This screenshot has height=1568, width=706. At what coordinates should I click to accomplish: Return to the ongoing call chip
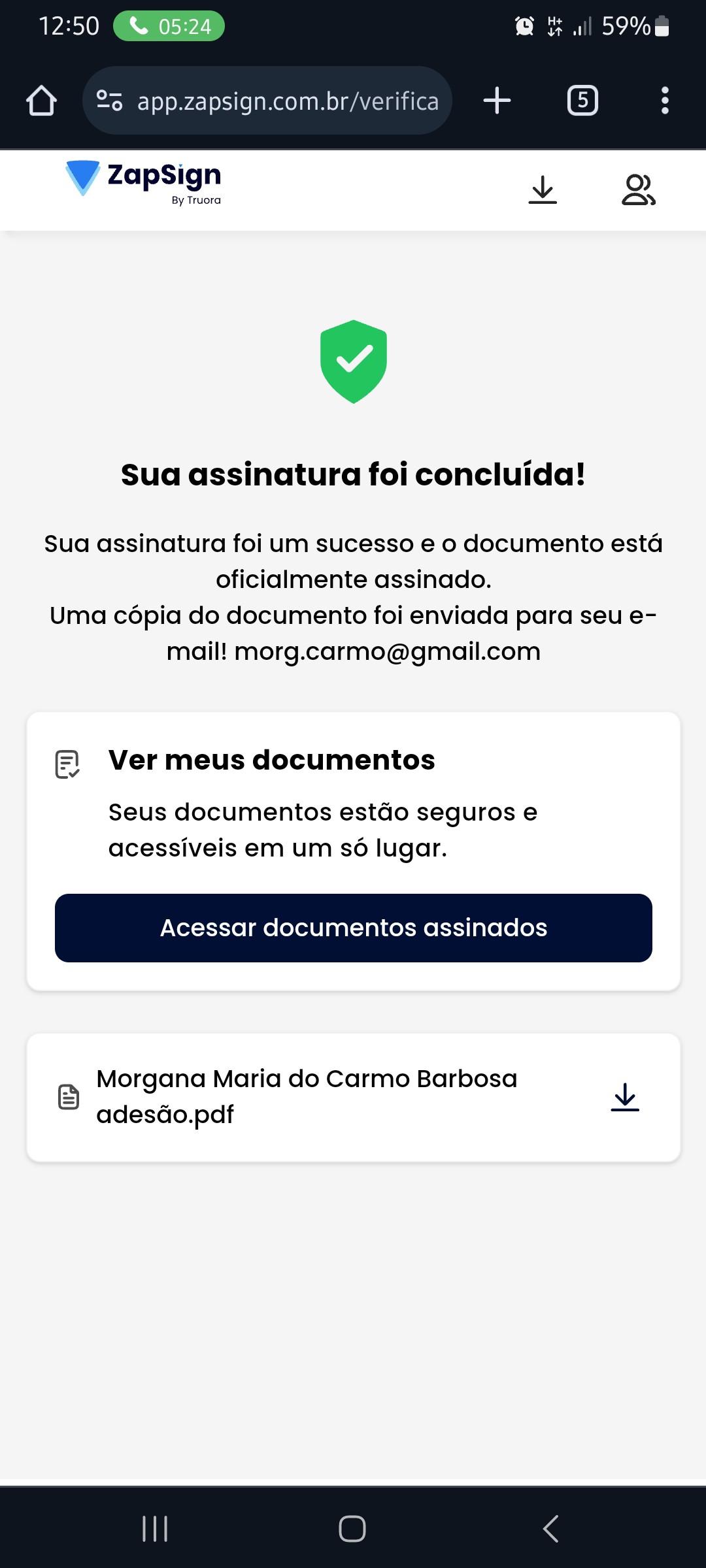169,26
